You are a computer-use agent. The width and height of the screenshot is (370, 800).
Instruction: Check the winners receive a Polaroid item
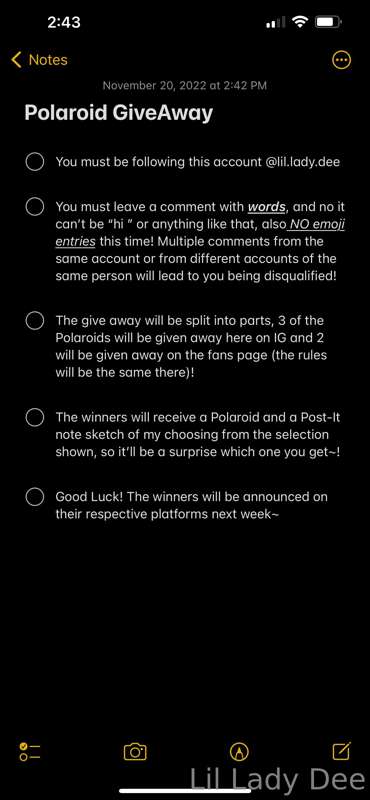[35, 417]
